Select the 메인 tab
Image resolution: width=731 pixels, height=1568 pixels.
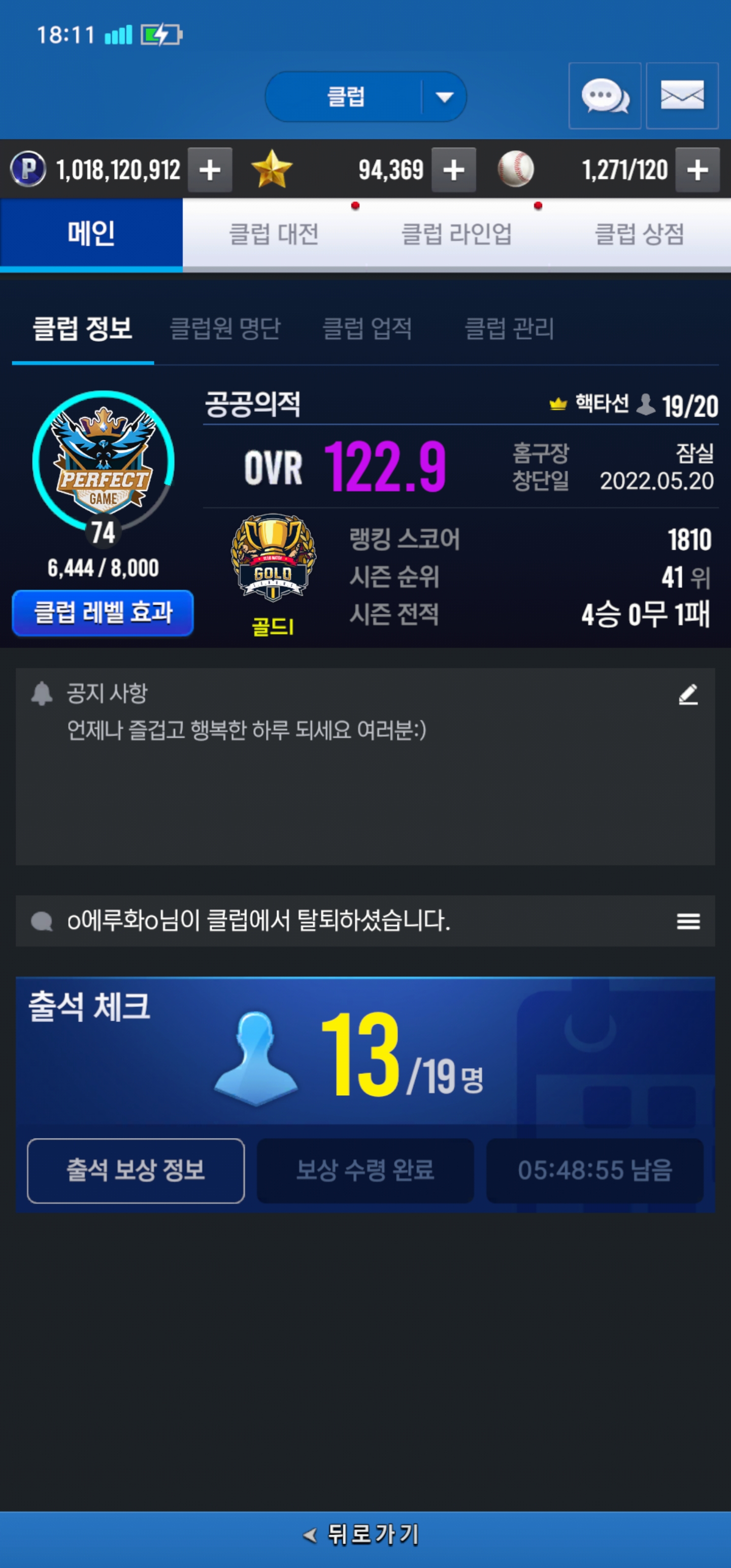pos(91,234)
